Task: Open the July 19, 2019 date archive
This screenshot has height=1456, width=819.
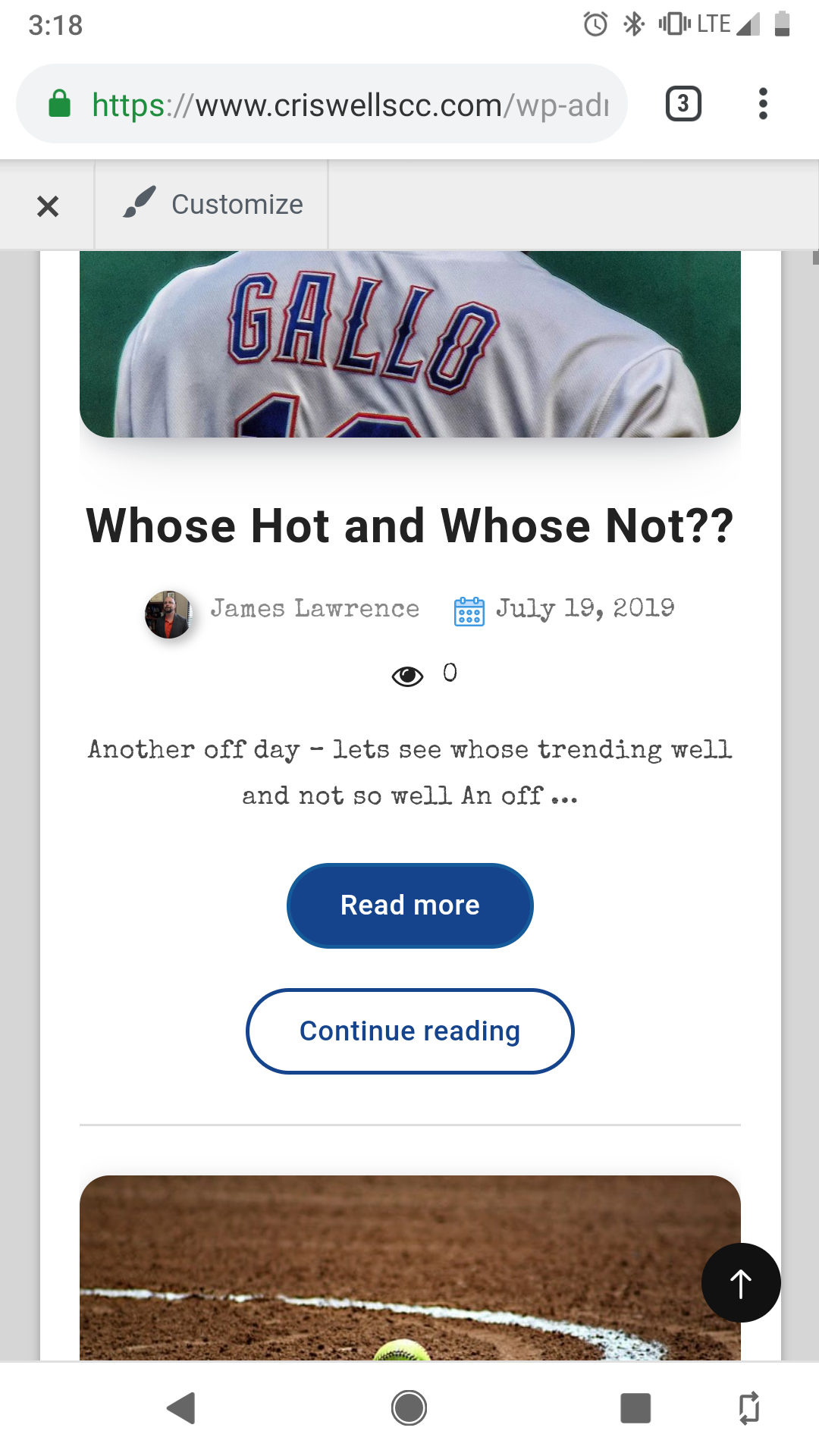Action: 584,609
